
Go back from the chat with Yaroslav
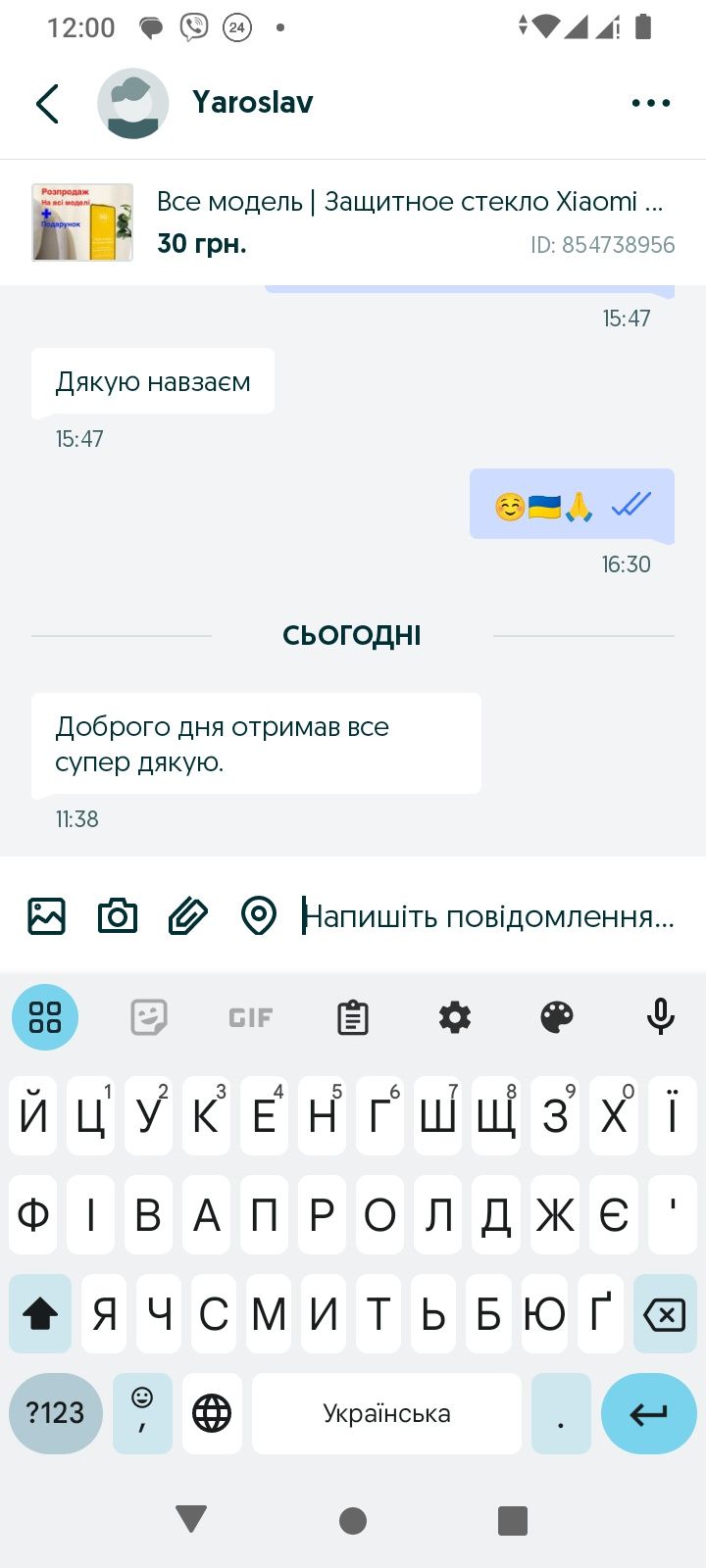(x=47, y=103)
